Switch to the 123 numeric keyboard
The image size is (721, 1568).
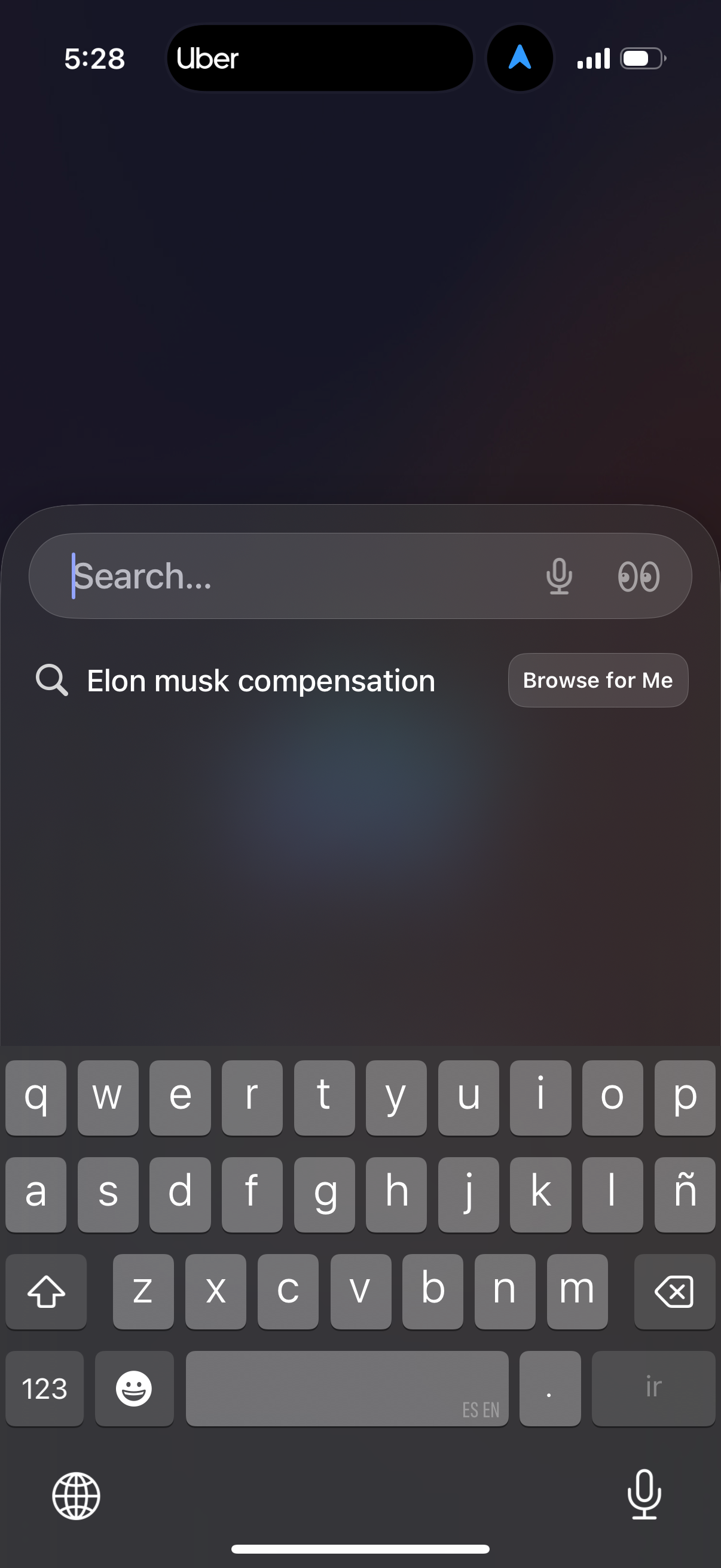(x=44, y=1389)
